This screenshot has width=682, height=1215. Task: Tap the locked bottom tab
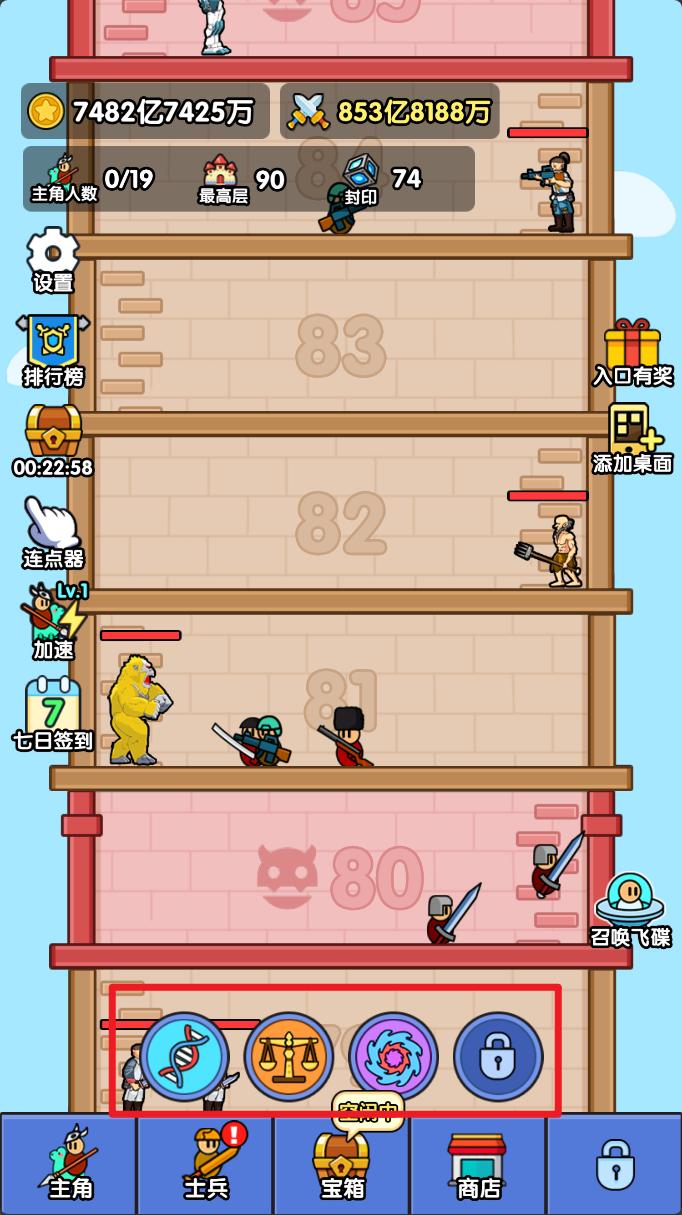click(x=614, y=1165)
